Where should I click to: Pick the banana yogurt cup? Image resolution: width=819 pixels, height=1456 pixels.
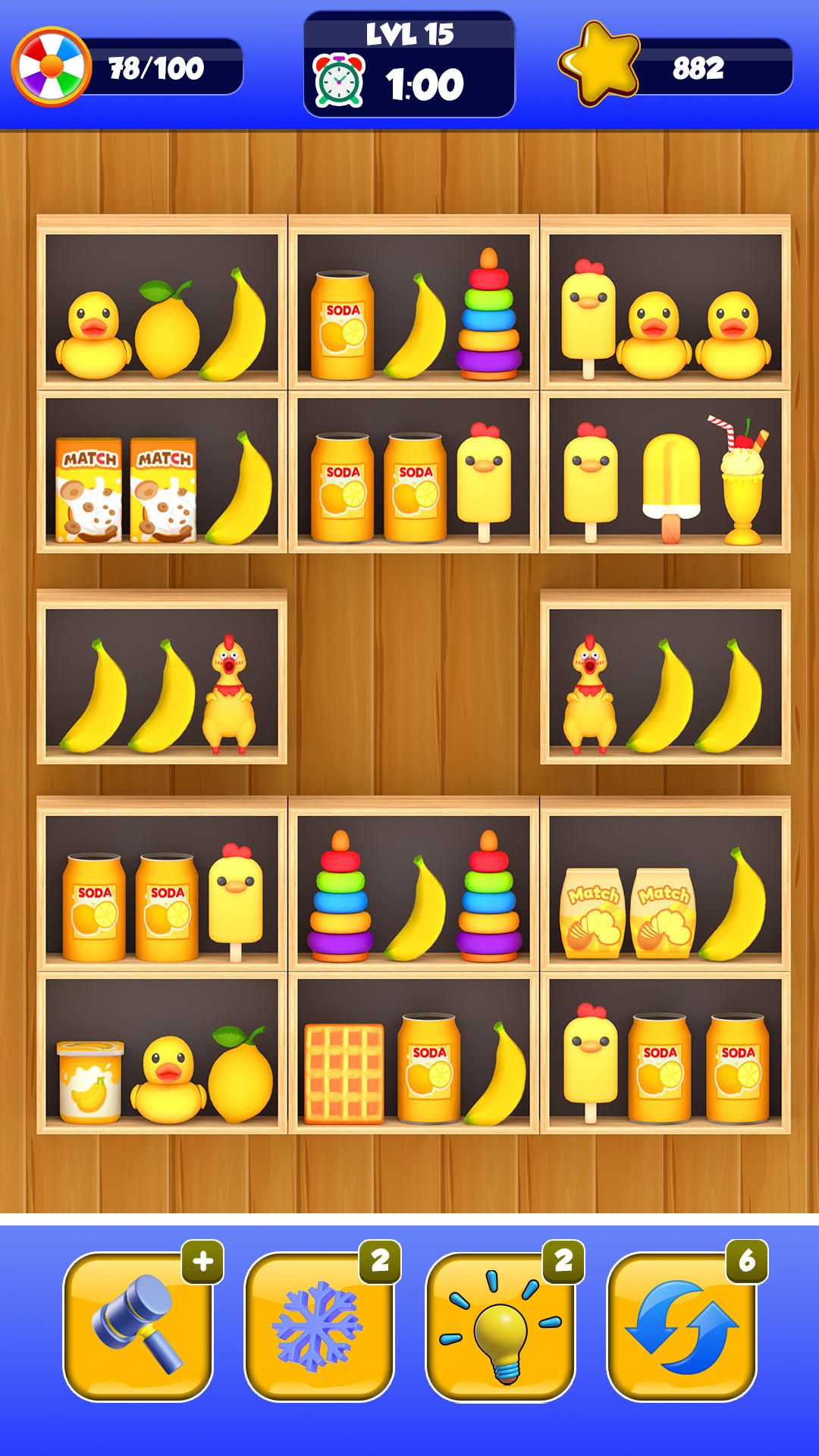click(90, 1081)
